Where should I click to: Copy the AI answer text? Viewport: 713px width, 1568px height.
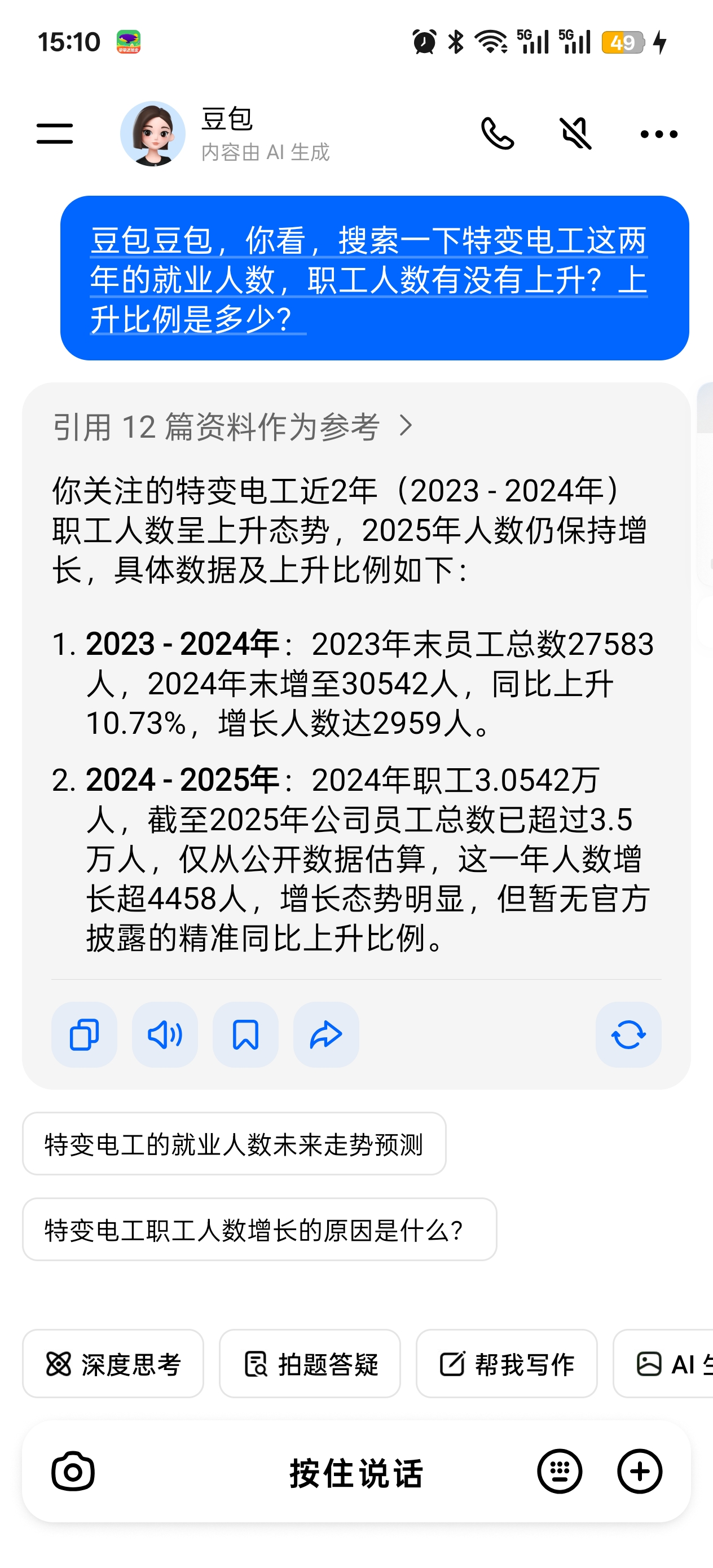(84, 1035)
